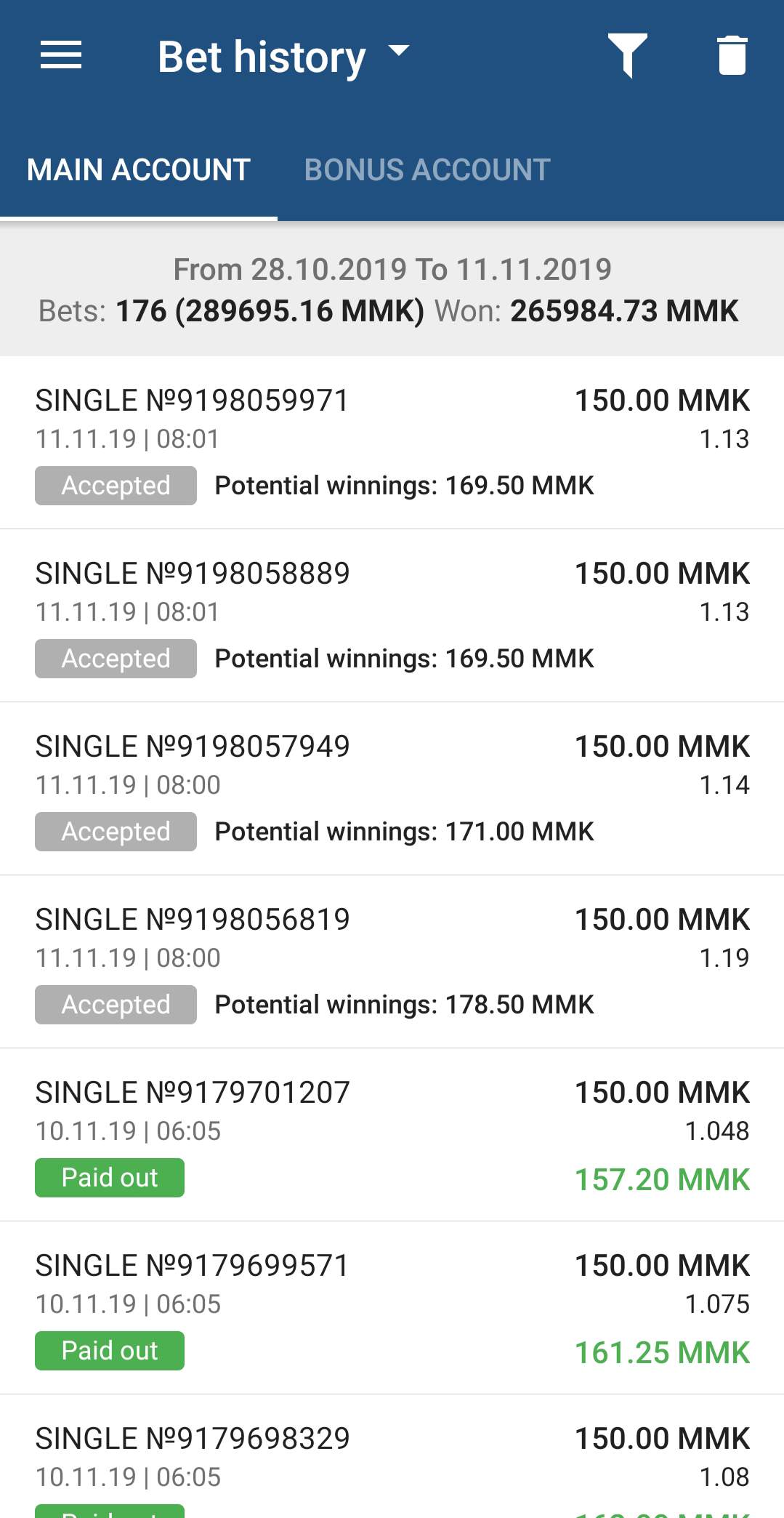Open bet Single №9179698329
The width and height of the screenshot is (784, 1518).
point(392,1461)
